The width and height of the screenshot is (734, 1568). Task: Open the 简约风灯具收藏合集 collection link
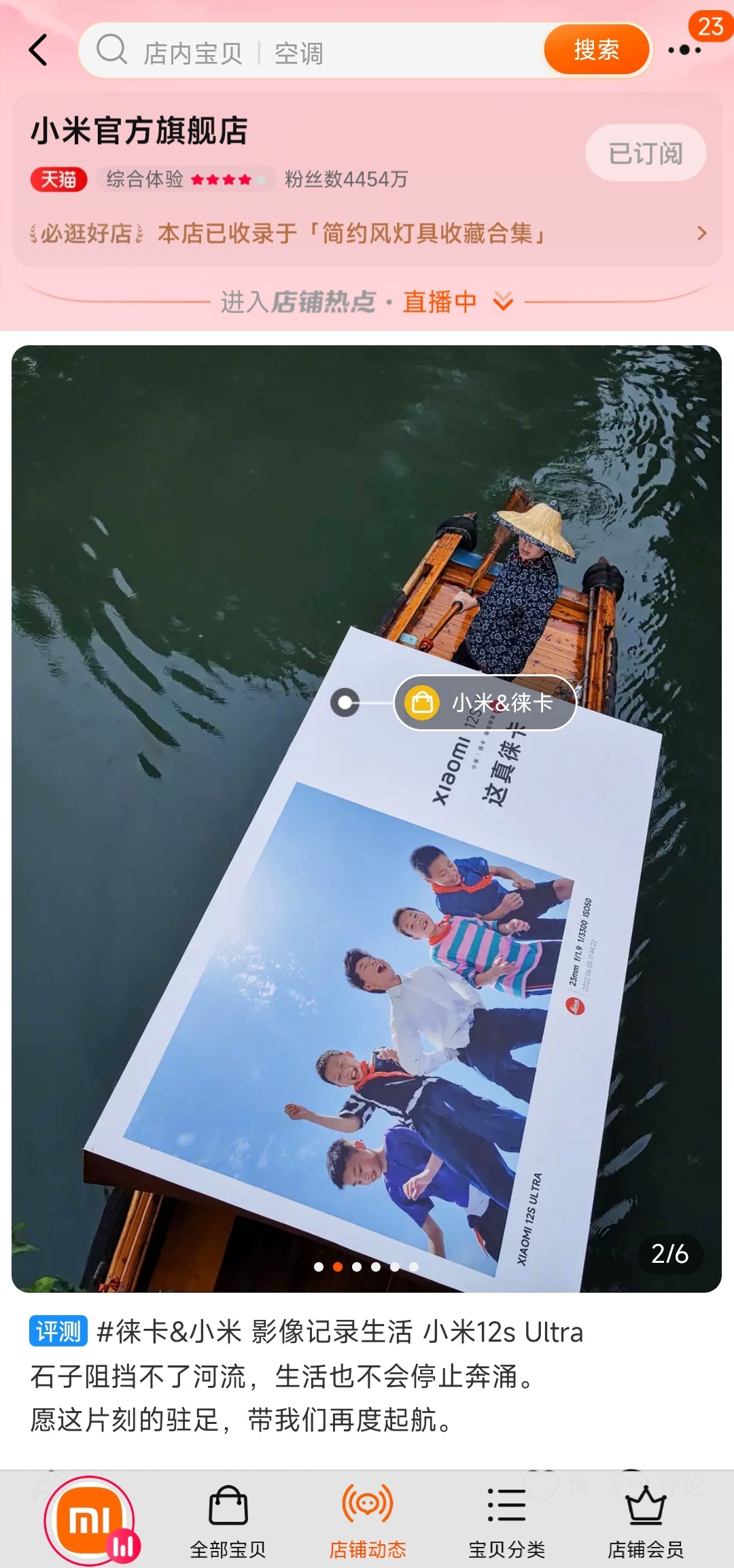[x=367, y=233]
